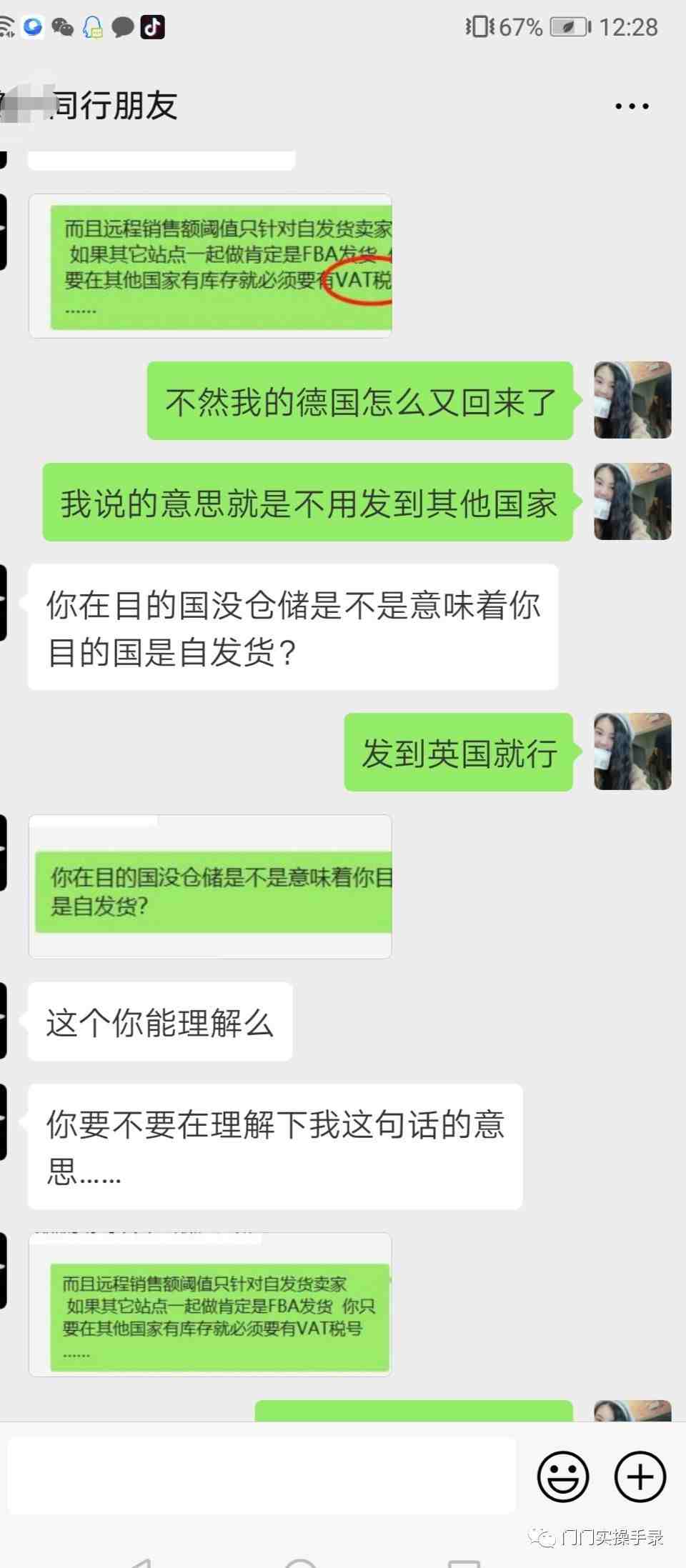The image size is (686, 1568).
Task: Tap the avatar next to 发到英国就行
Action: click(x=632, y=751)
